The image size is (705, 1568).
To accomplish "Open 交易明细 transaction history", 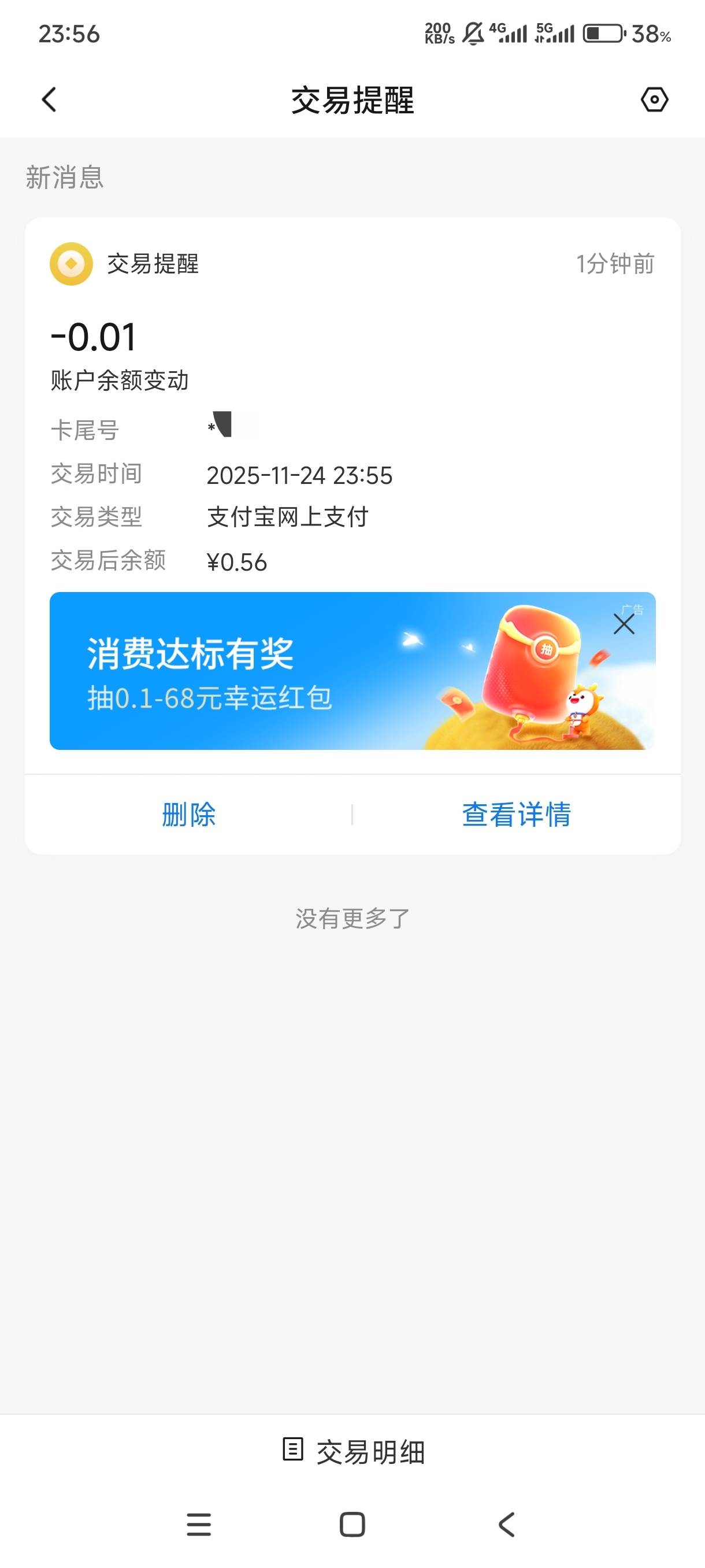I will pyautogui.click(x=353, y=1452).
